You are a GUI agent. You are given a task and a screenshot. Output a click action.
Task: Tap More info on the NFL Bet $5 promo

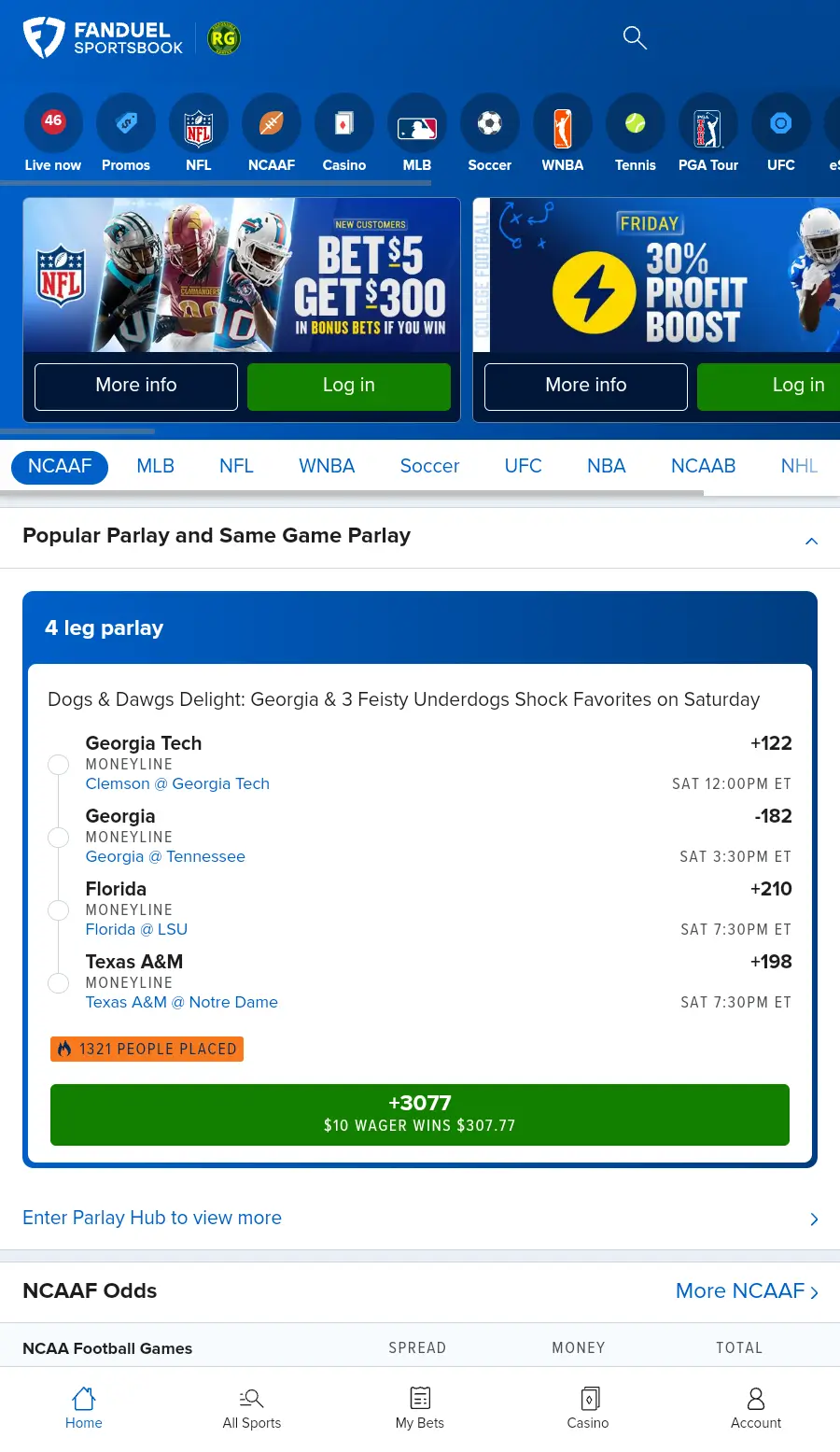(136, 386)
